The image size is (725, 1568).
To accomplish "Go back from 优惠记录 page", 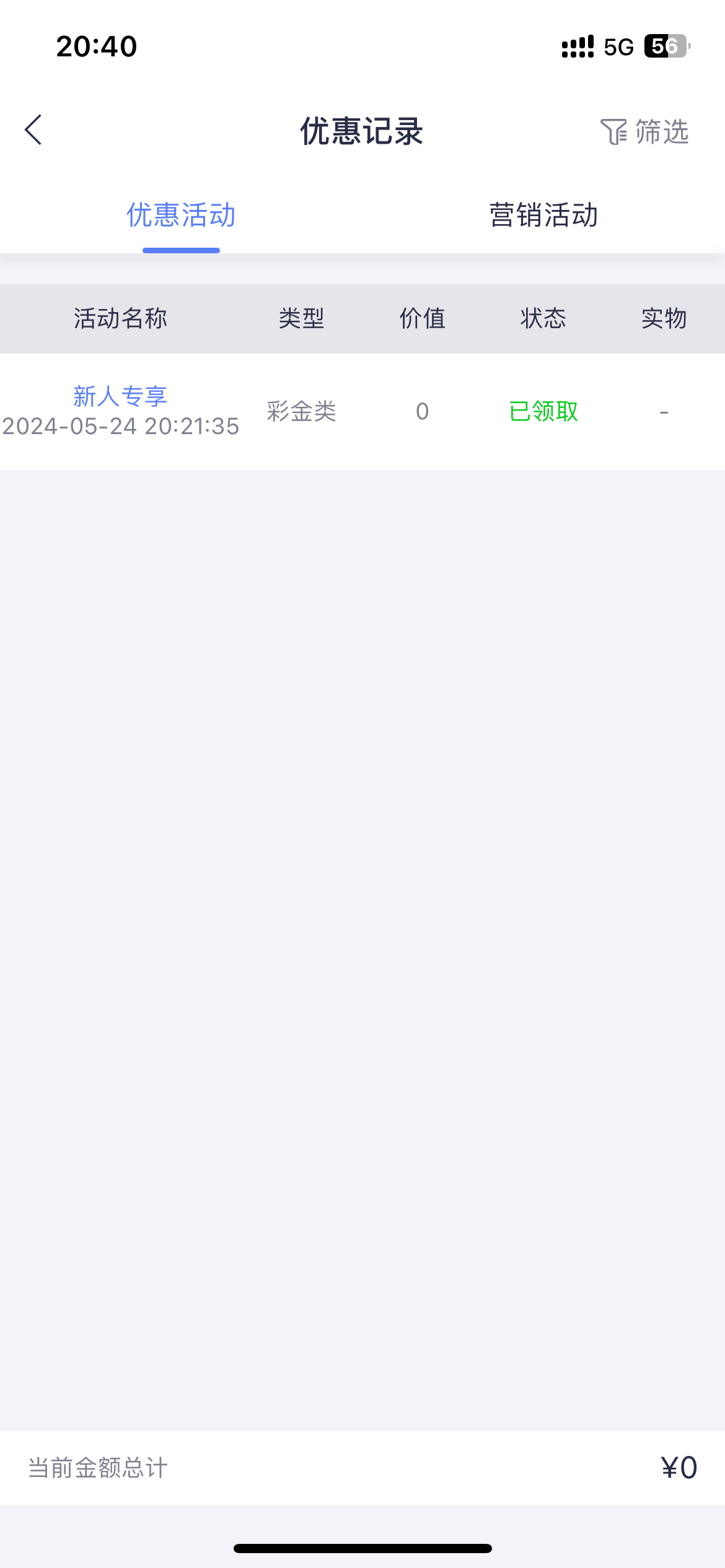I will (x=33, y=130).
